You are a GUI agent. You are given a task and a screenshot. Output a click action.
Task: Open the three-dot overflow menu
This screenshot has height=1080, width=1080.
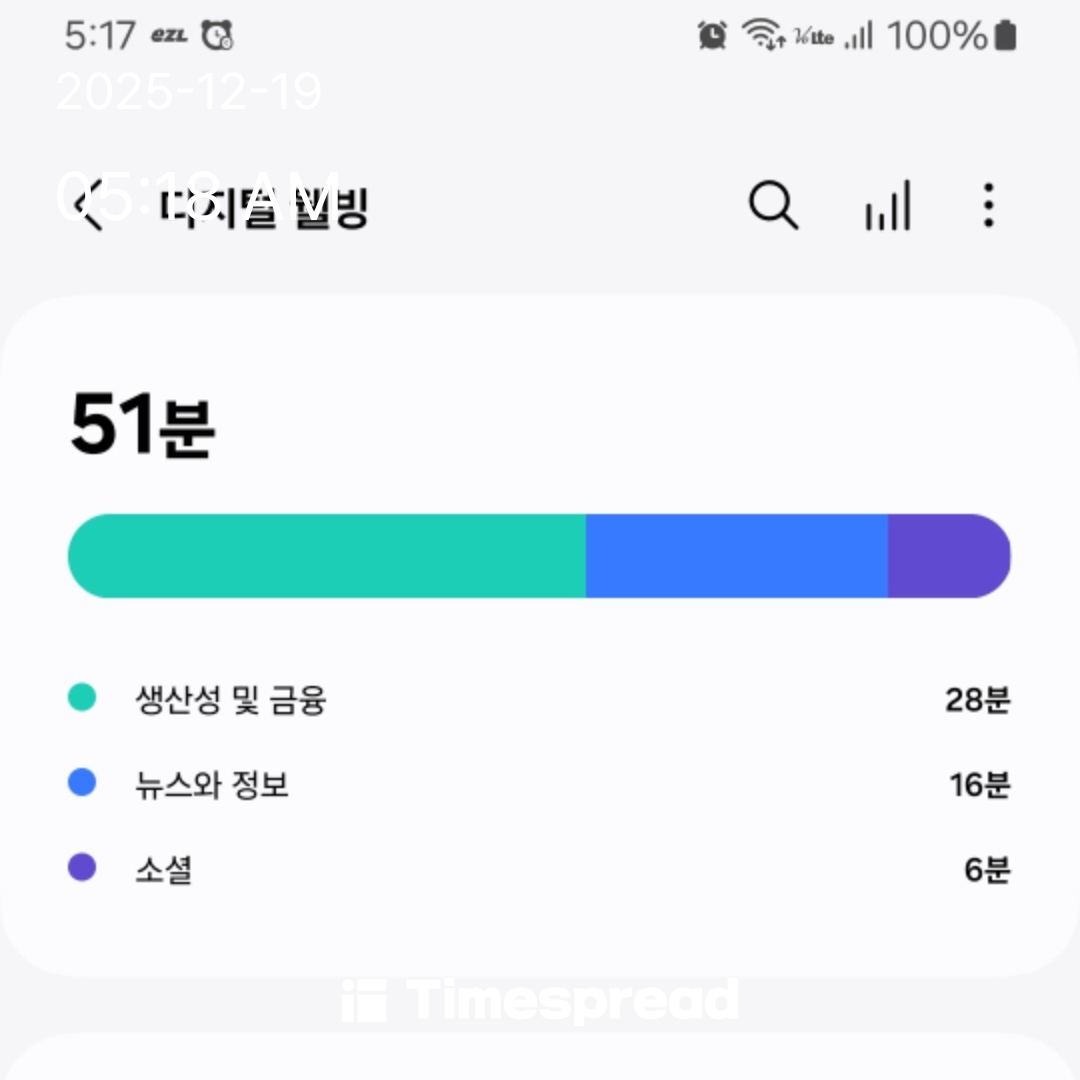(988, 206)
